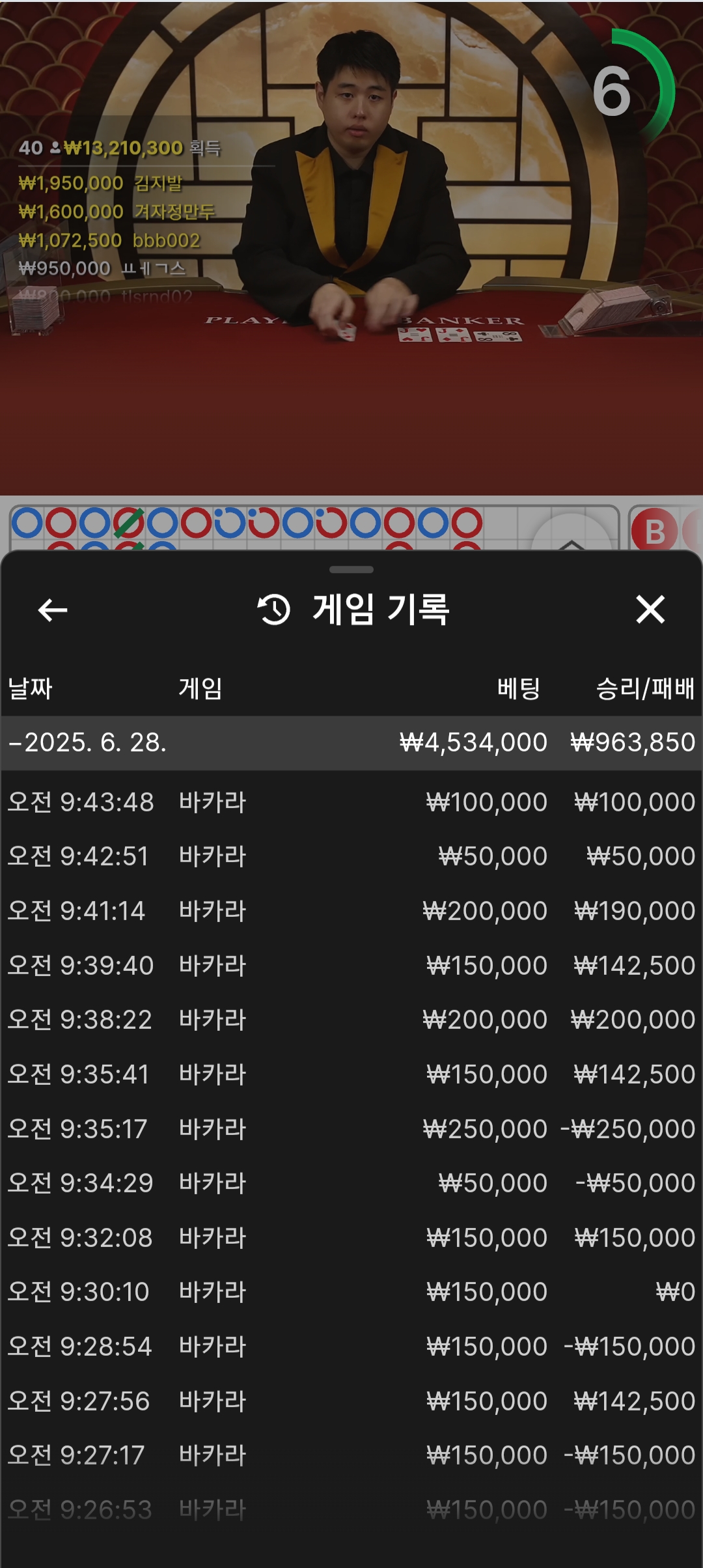The image size is (703, 1568).
Task: Open the 오전 9:35:17 바카라 record
Action: pyautogui.click(x=351, y=1128)
